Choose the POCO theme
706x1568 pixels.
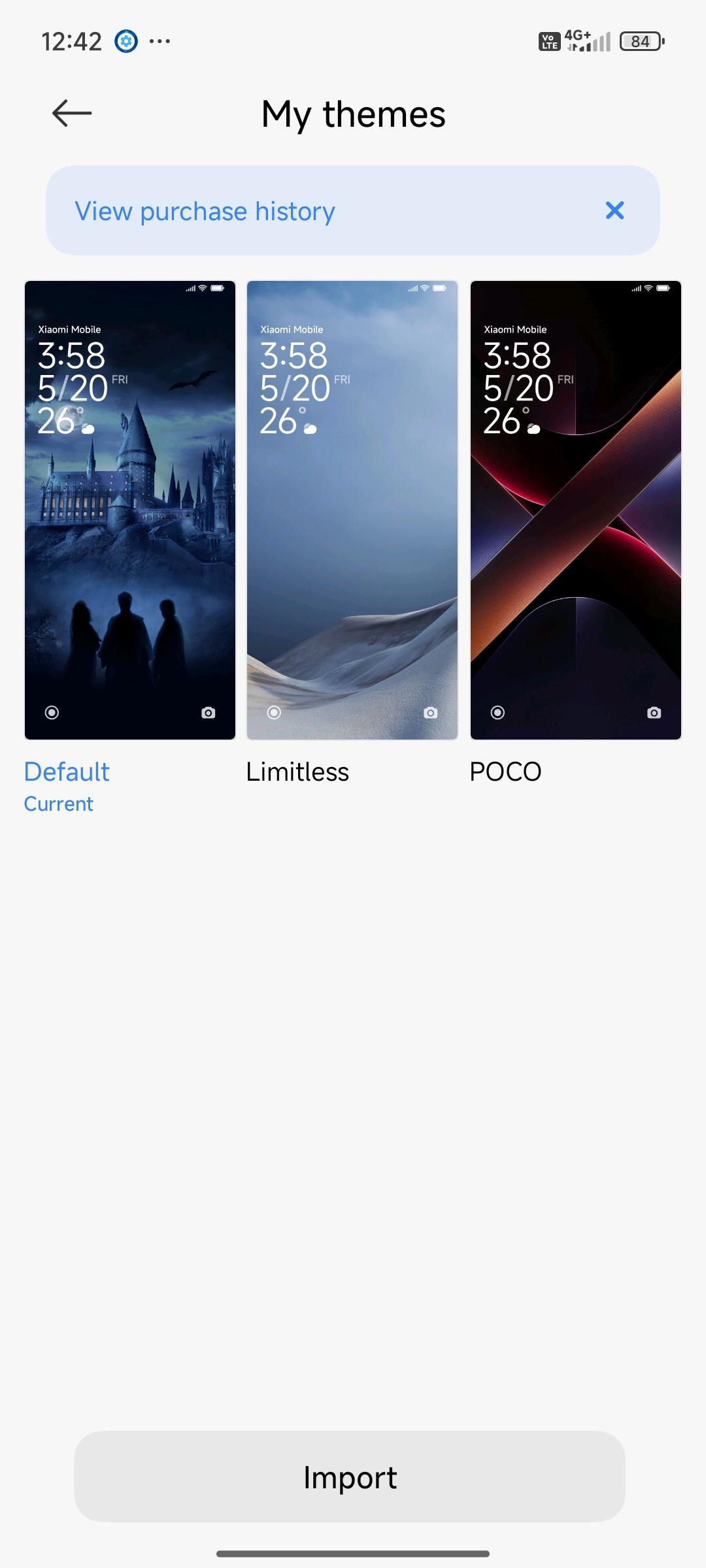tap(576, 510)
